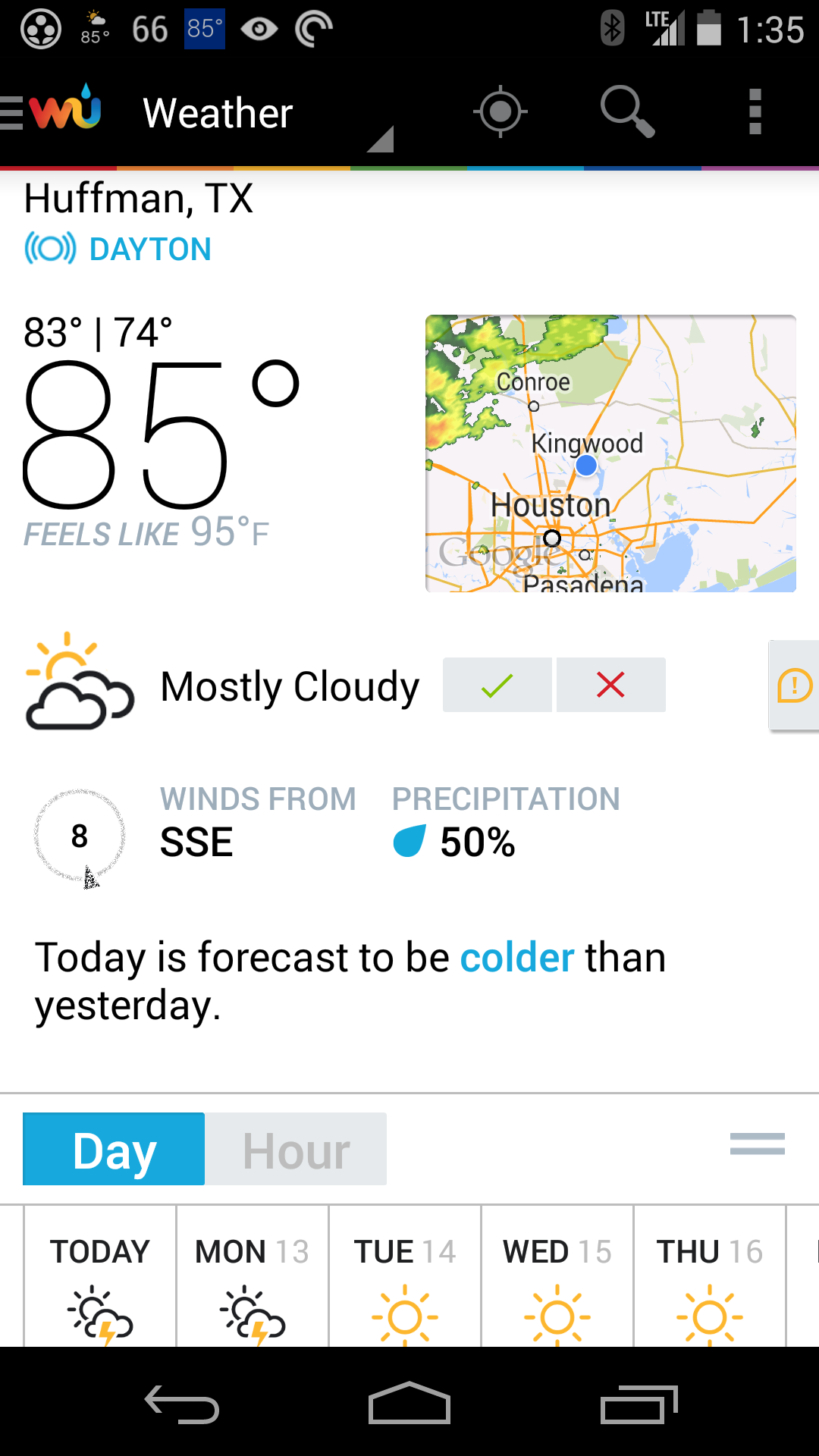Go back with the system back button
The height and width of the screenshot is (1456, 819).
182,1403
